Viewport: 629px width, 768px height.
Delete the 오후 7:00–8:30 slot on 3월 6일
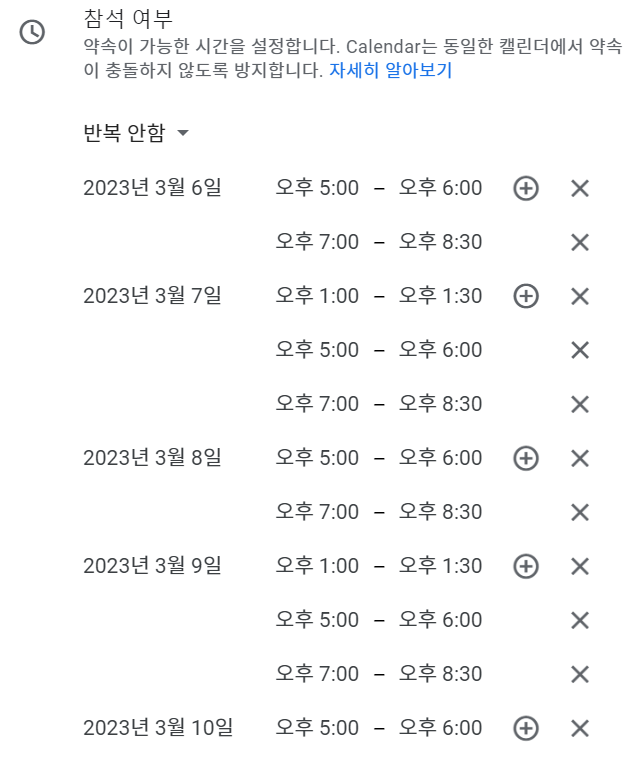580,242
